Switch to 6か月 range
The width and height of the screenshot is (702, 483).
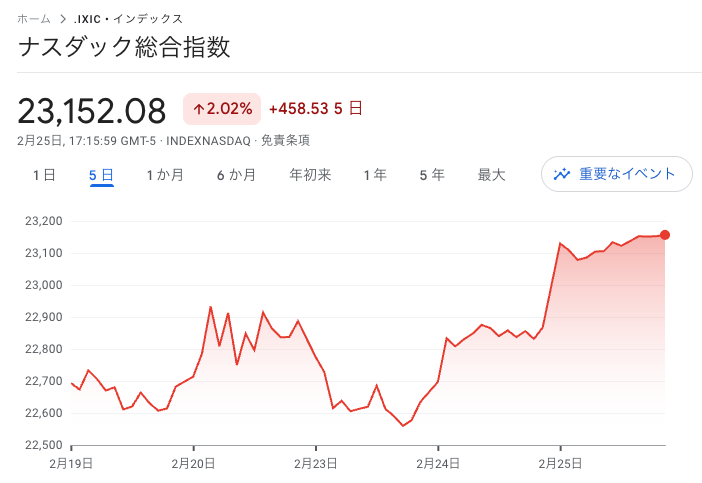[236, 175]
